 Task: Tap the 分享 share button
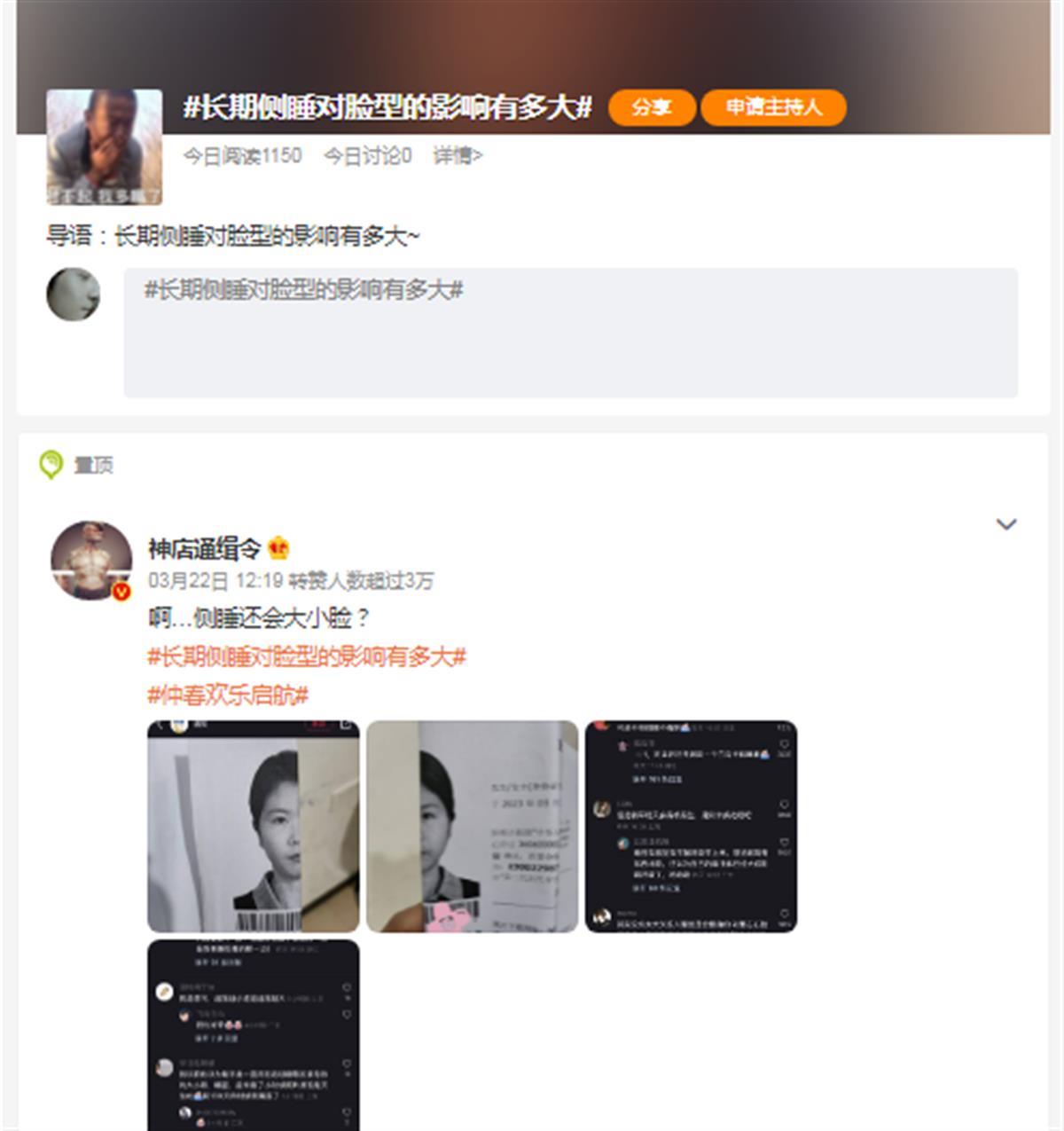tap(651, 107)
